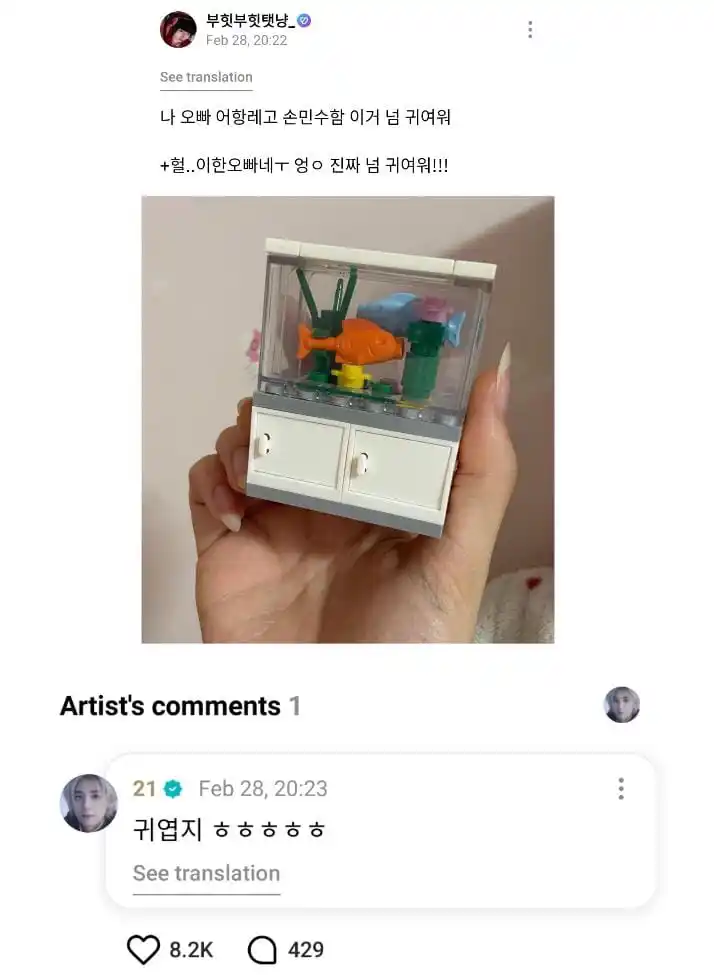Tap See translation under the post header
Viewport: 714px width, 975px height.
point(206,77)
